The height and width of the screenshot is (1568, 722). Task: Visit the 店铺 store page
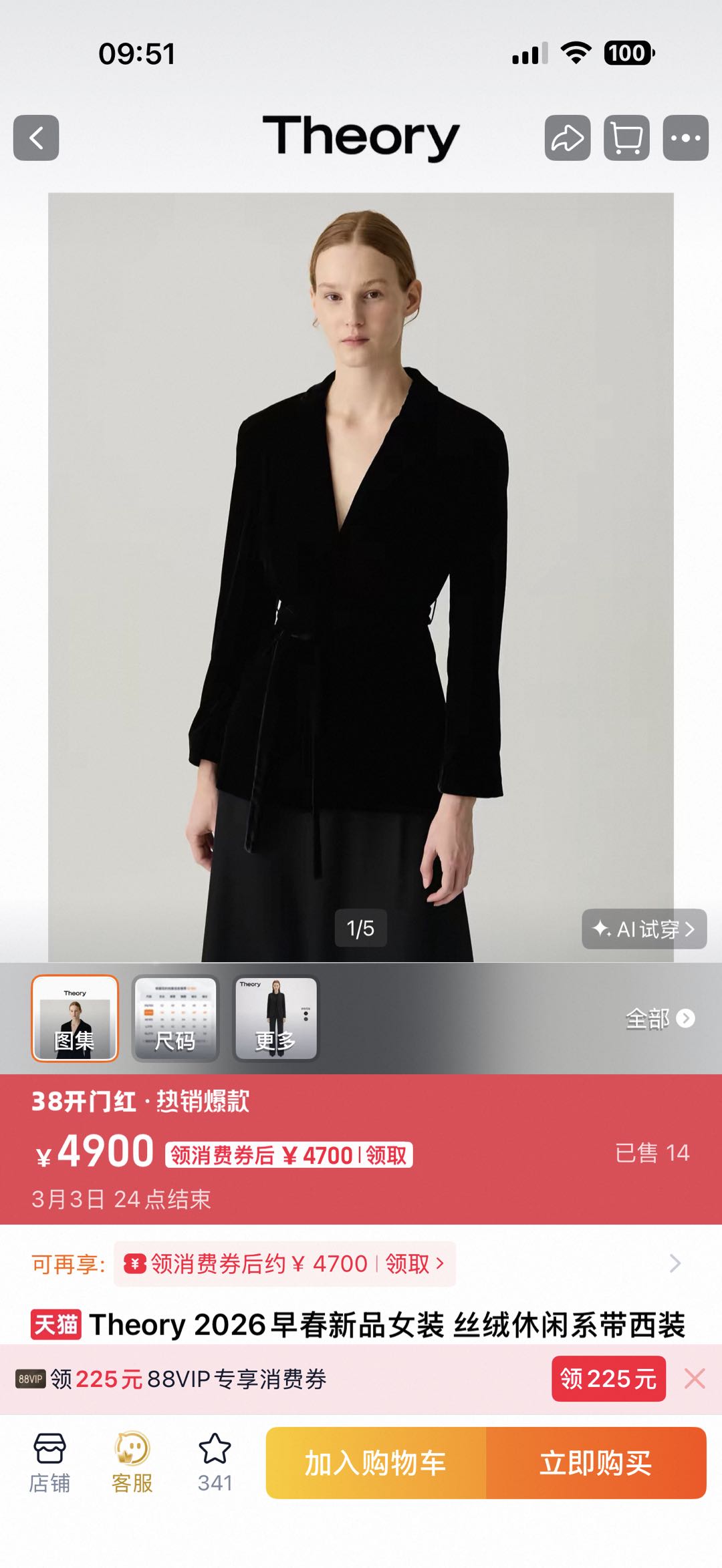[x=49, y=1463]
